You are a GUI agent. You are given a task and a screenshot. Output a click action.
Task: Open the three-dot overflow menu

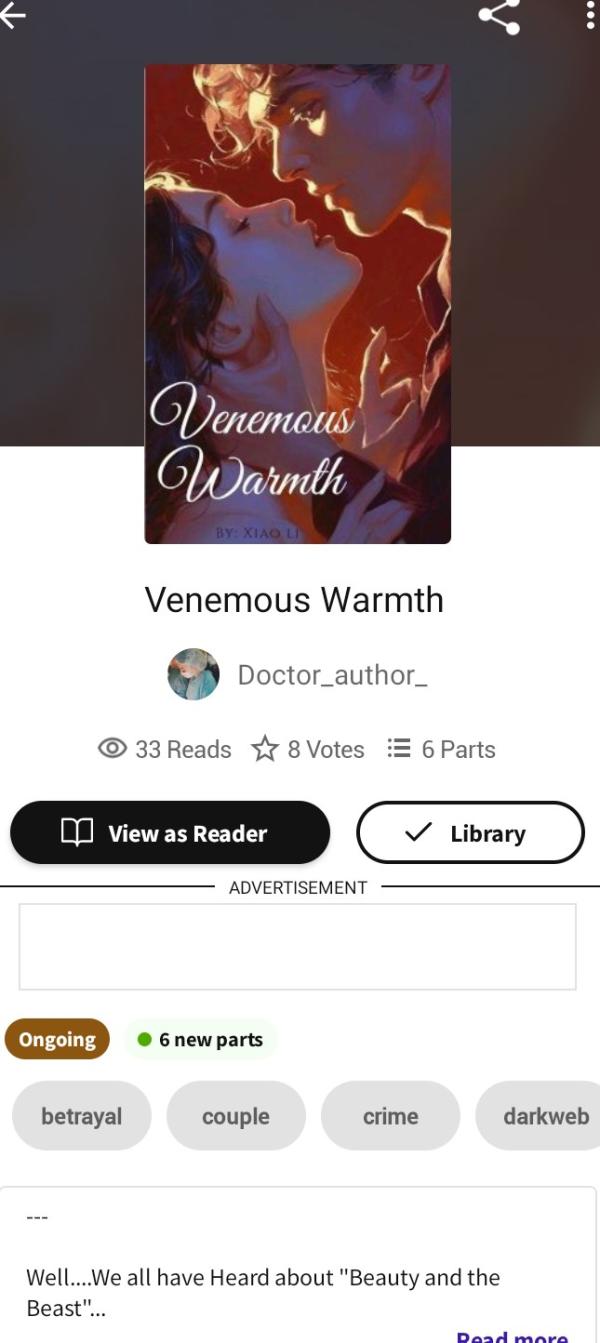coord(590,16)
